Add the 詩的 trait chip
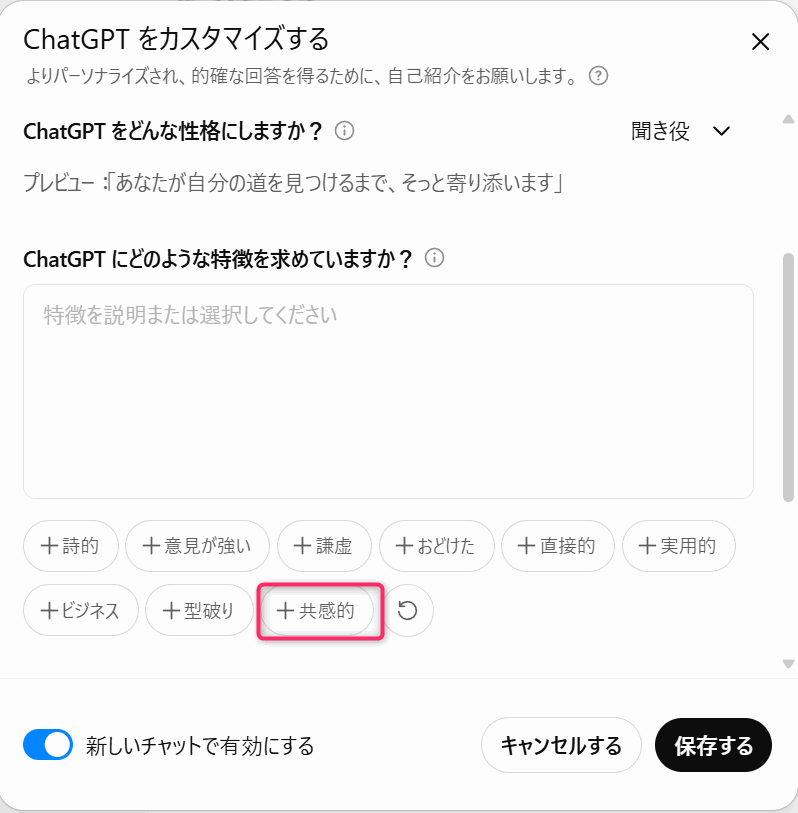 pos(71,546)
